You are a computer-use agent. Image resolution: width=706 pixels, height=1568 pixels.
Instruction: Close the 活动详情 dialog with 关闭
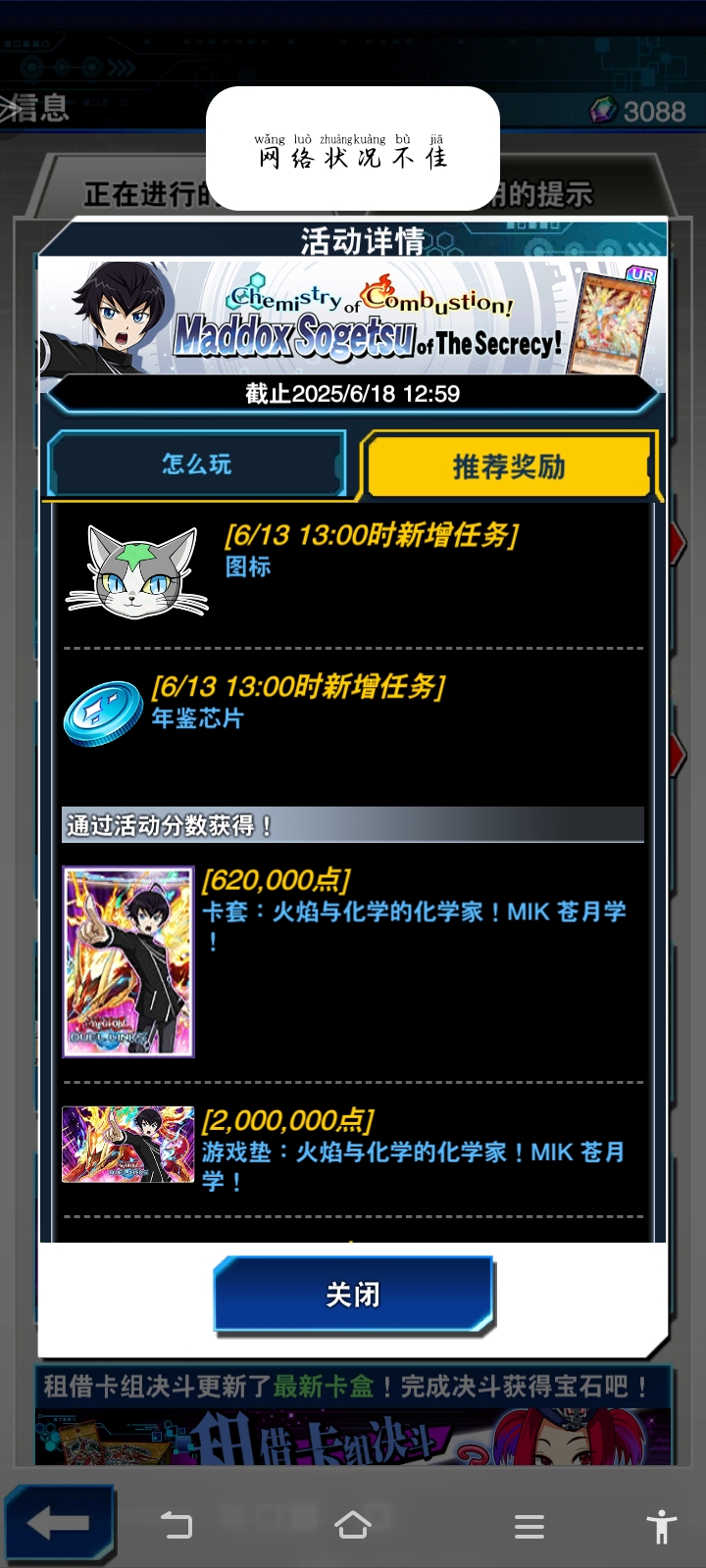click(353, 1295)
